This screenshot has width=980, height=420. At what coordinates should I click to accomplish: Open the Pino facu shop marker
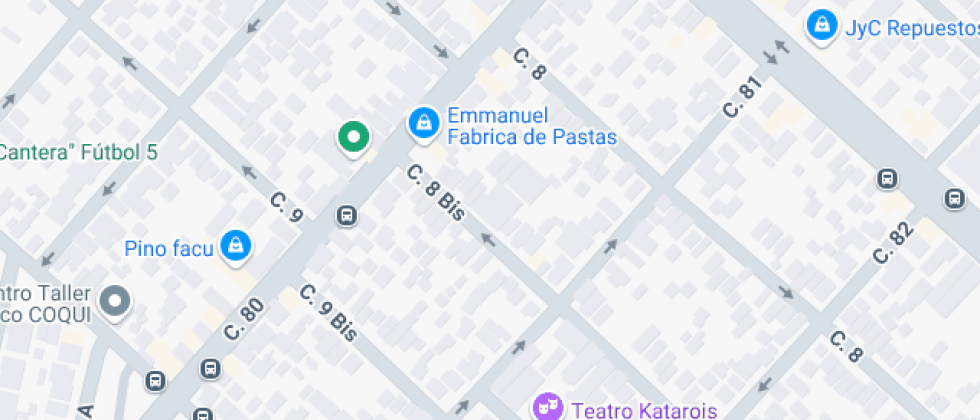[236, 246]
